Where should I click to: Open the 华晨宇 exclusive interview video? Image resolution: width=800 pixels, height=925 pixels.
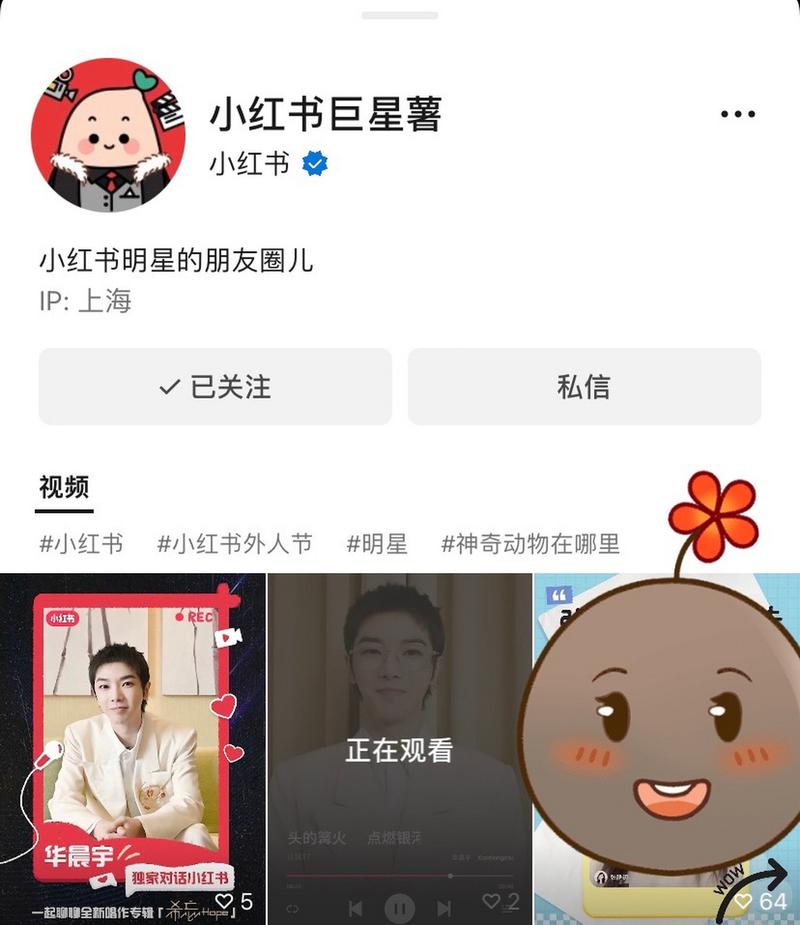[x=133, y=748]
